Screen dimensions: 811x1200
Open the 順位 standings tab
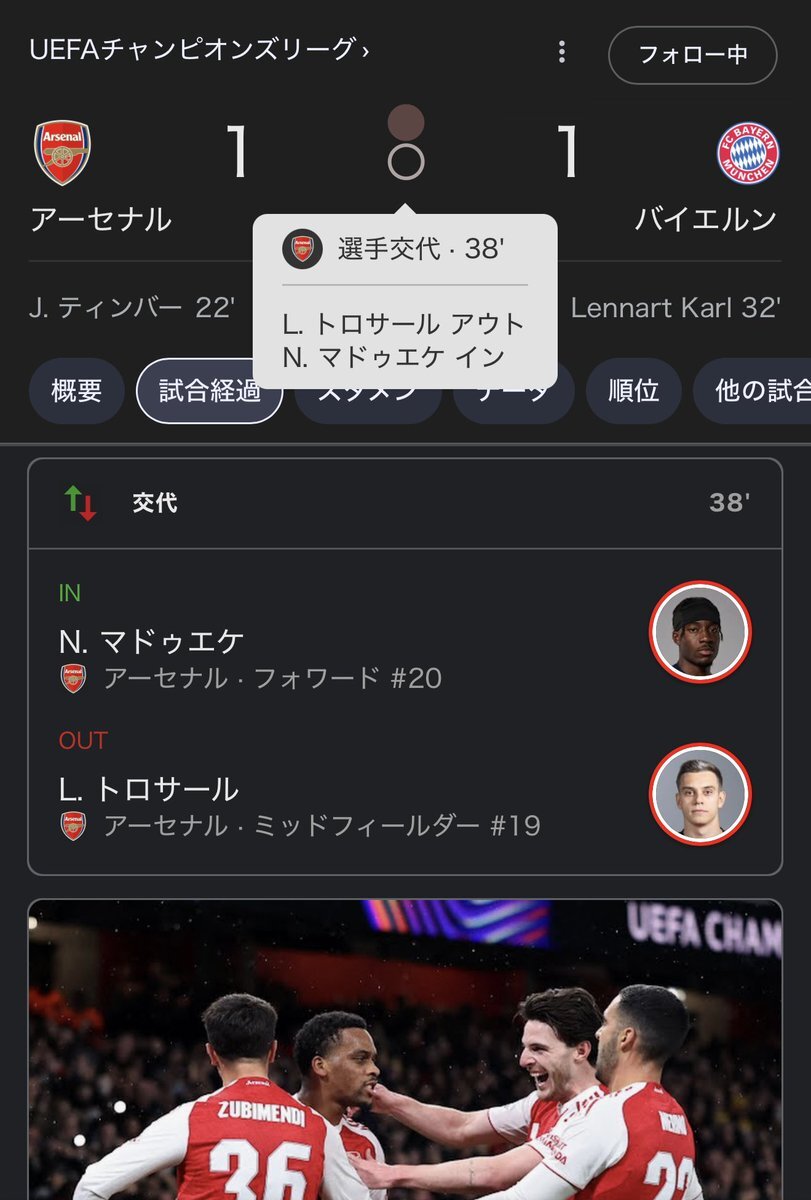pos(633,391)
